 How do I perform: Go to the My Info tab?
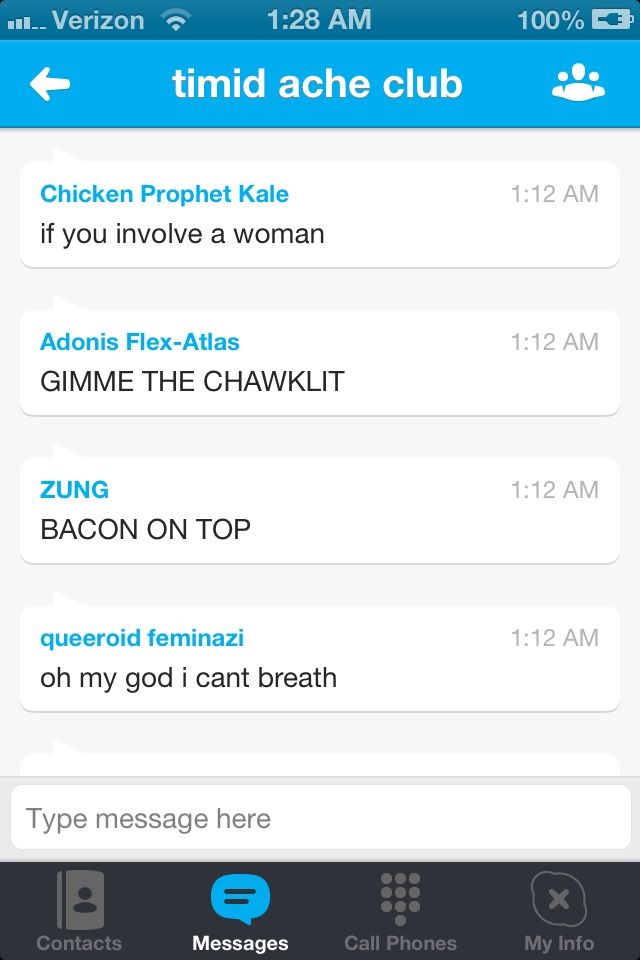tap(559, 911)
